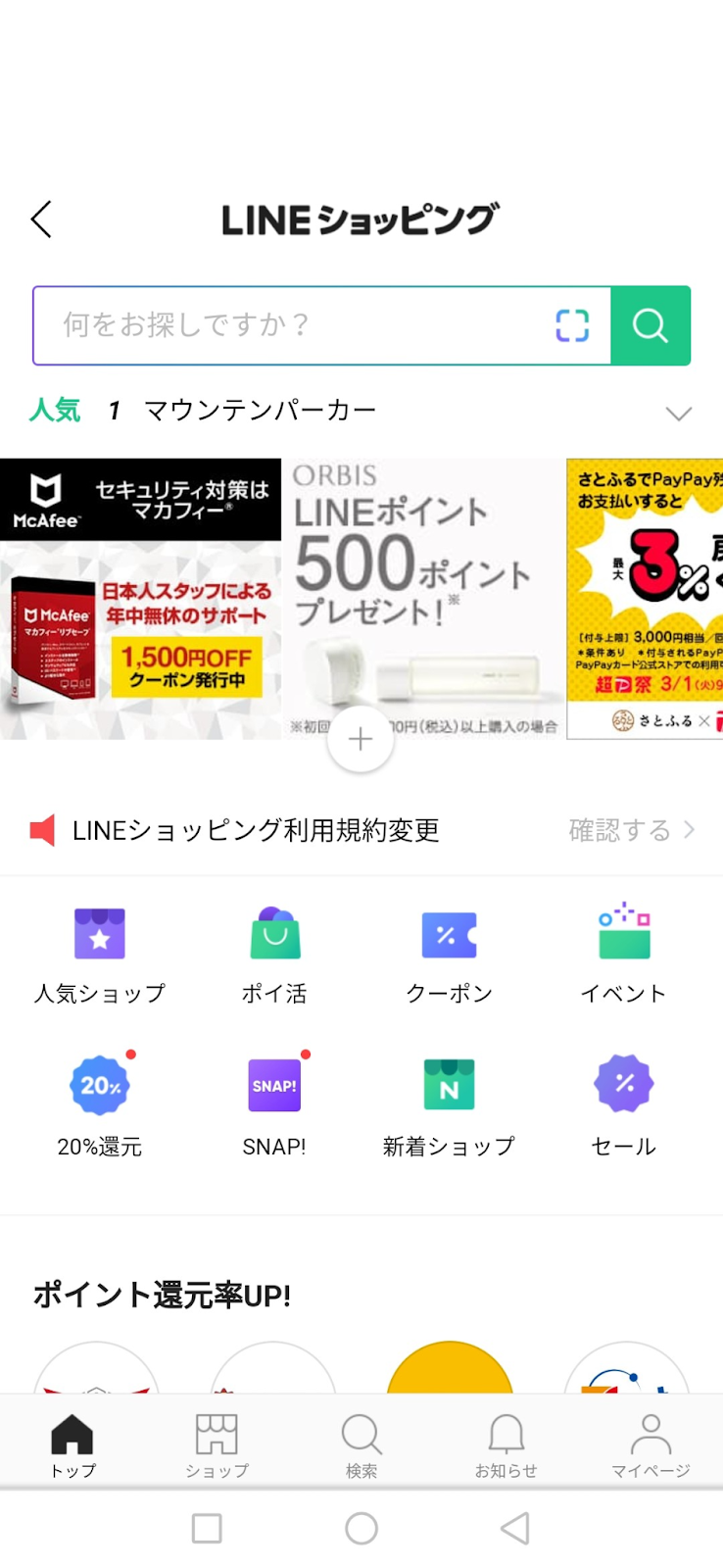Viewport: 723px width, 1568px height.
Task: Switch to the マイページ tab
Action: pos(651,1445)
